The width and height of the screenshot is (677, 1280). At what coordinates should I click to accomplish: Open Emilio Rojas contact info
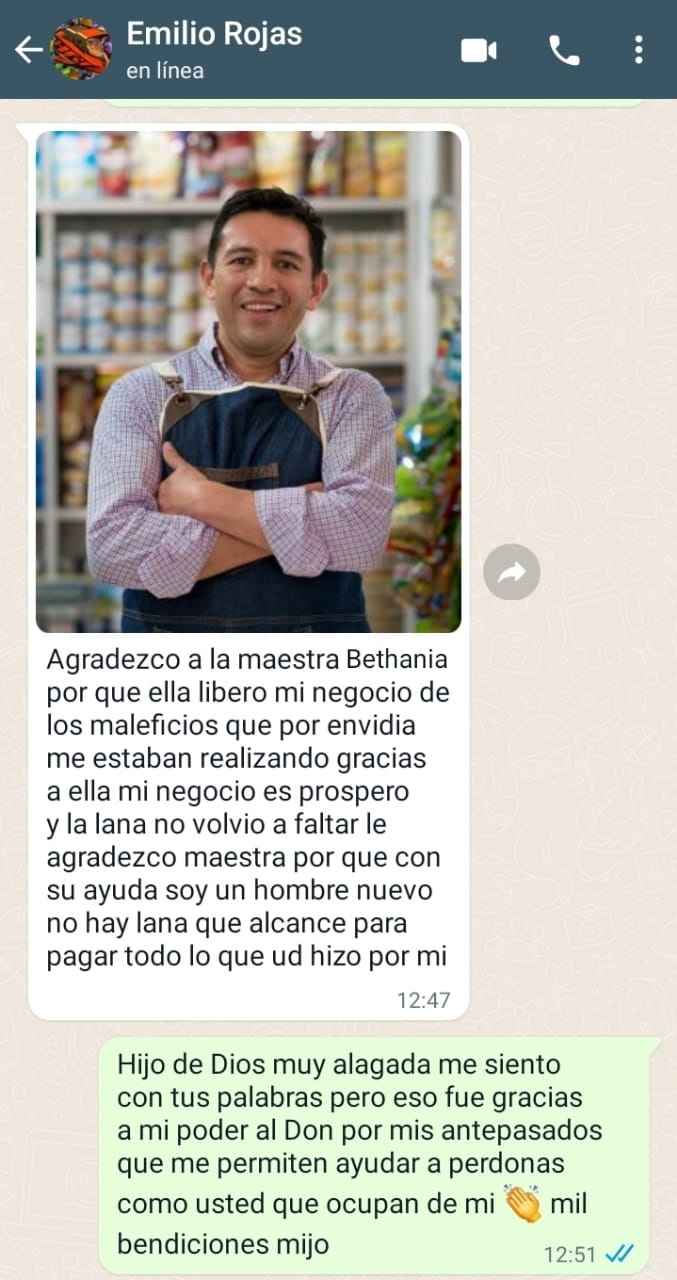tap(214, 49)
